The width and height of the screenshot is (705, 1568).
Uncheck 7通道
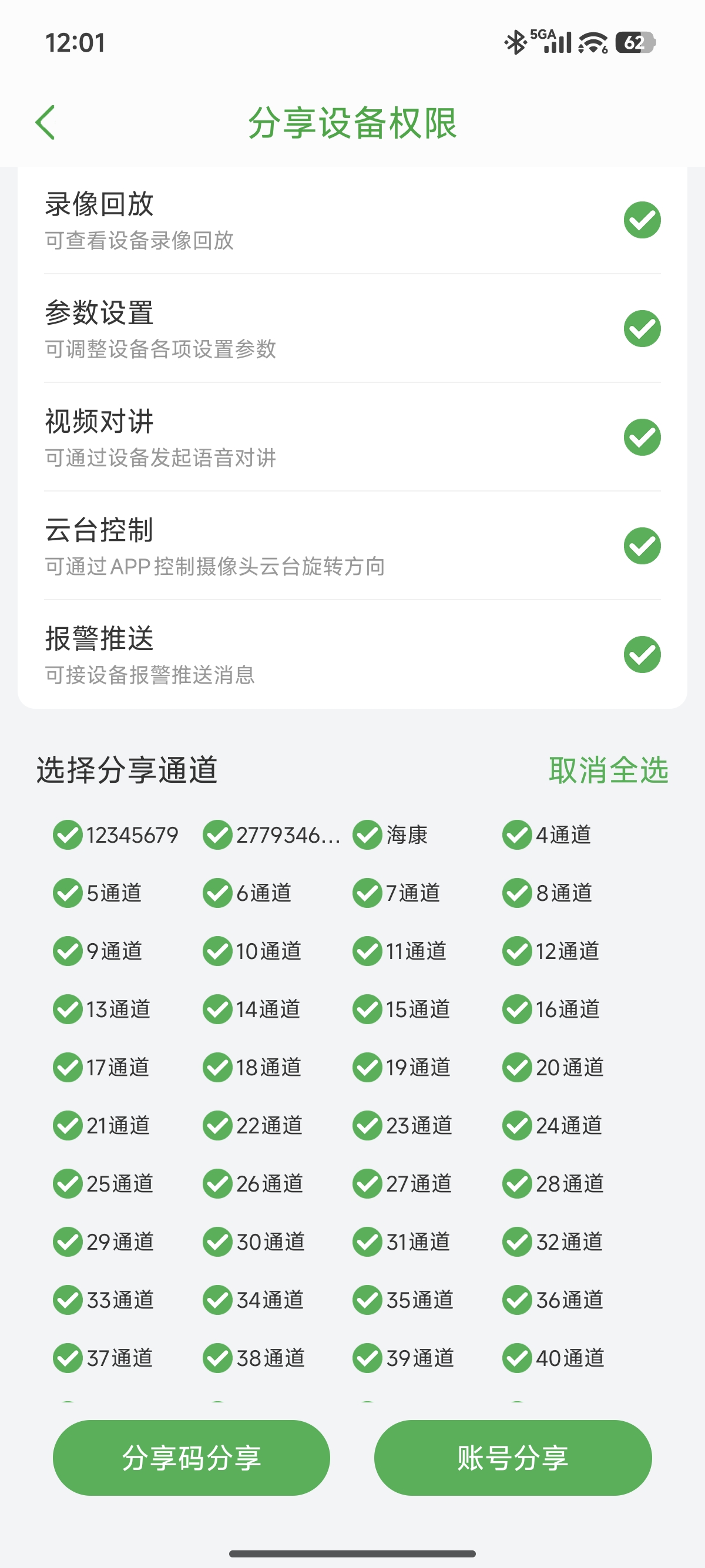(367, 893)
